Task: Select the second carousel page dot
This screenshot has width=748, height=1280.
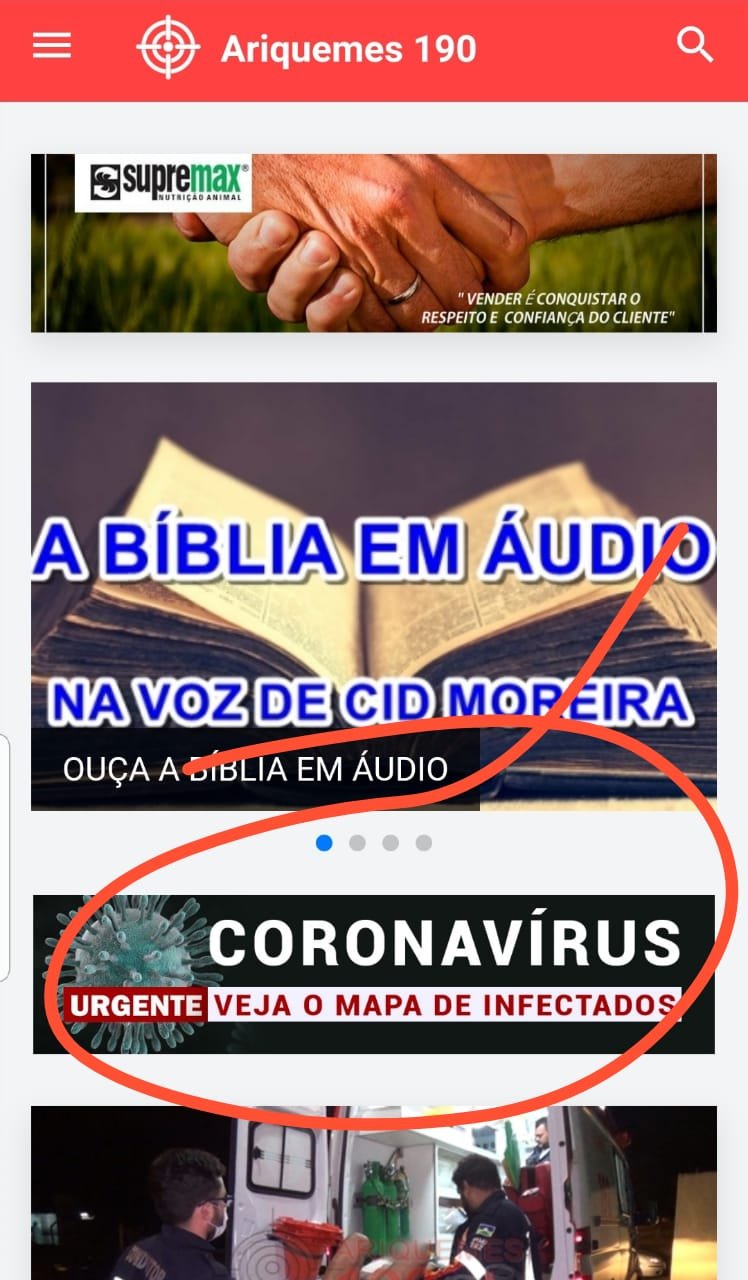Action: pos(357,843)
